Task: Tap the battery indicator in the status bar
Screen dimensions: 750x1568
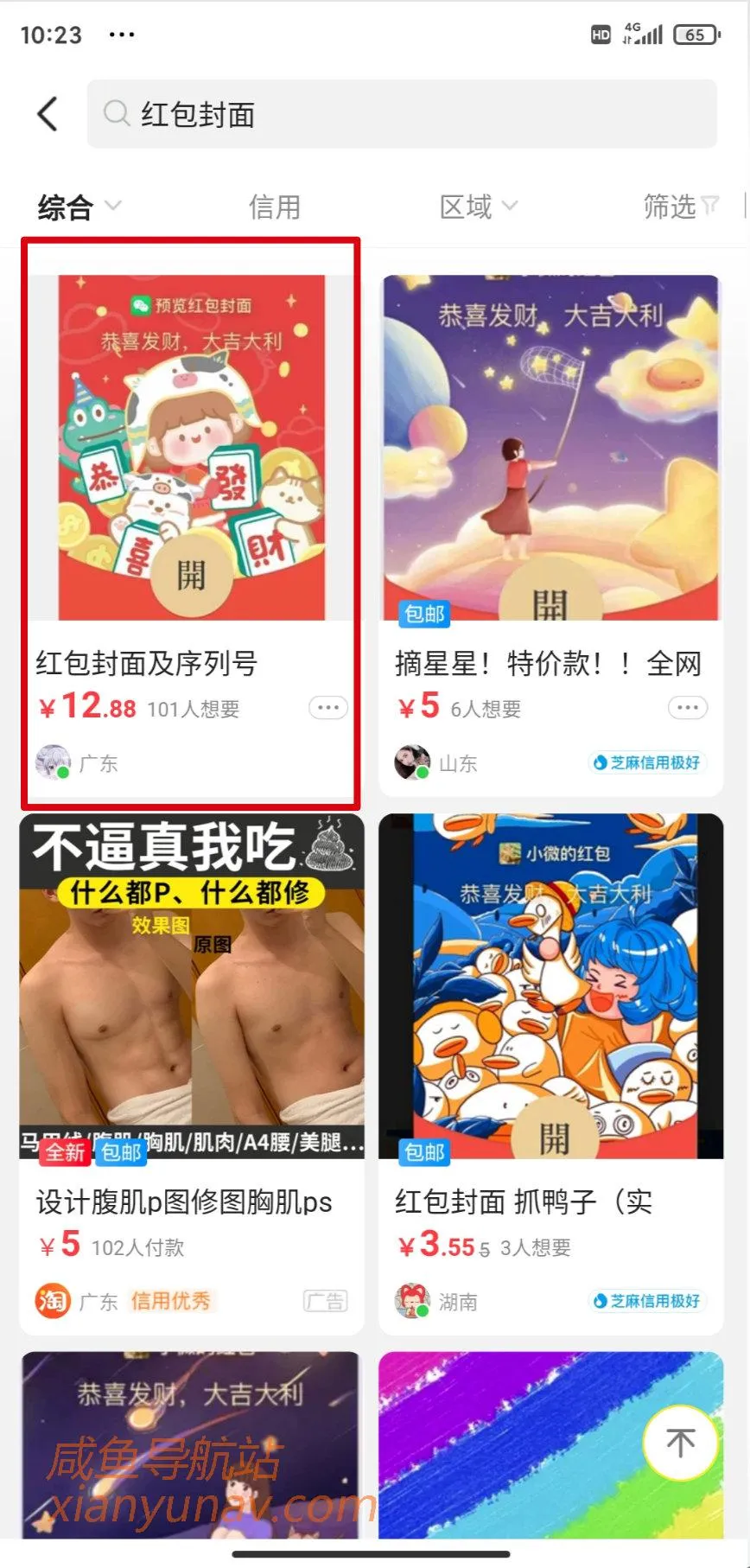Action: tap(696, 34)
